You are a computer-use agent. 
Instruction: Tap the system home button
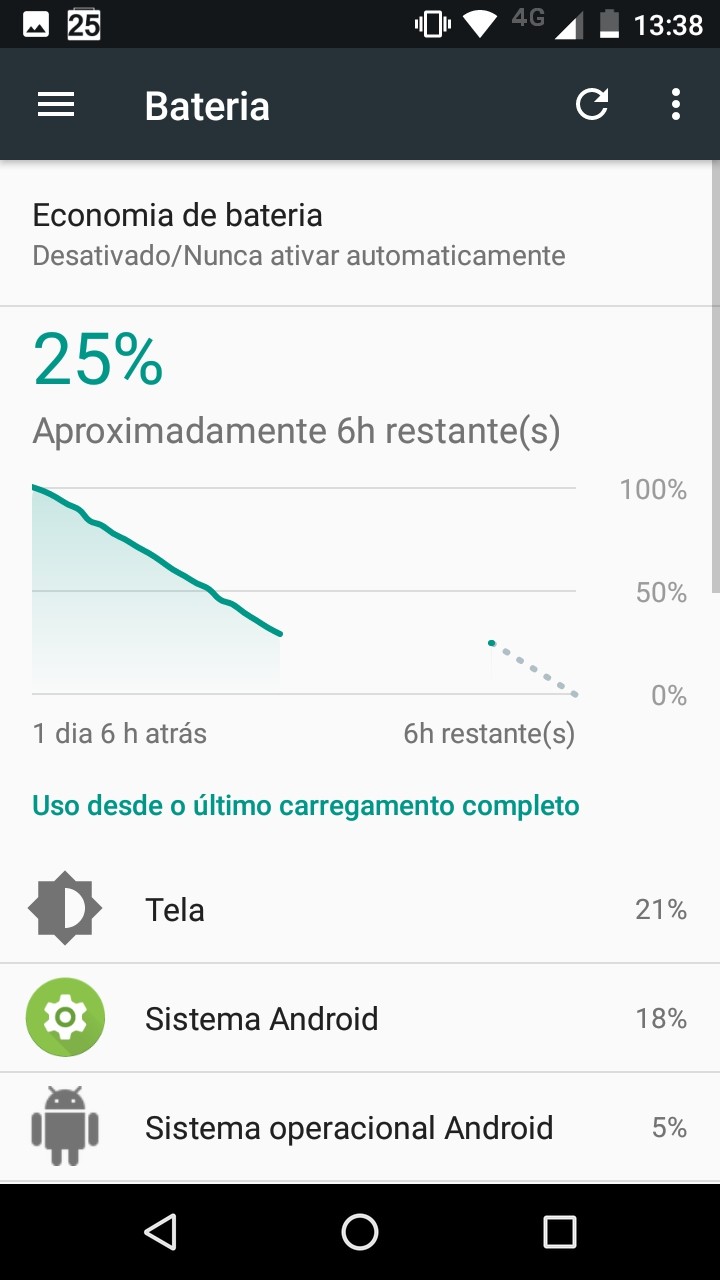tap(360, 1232)
